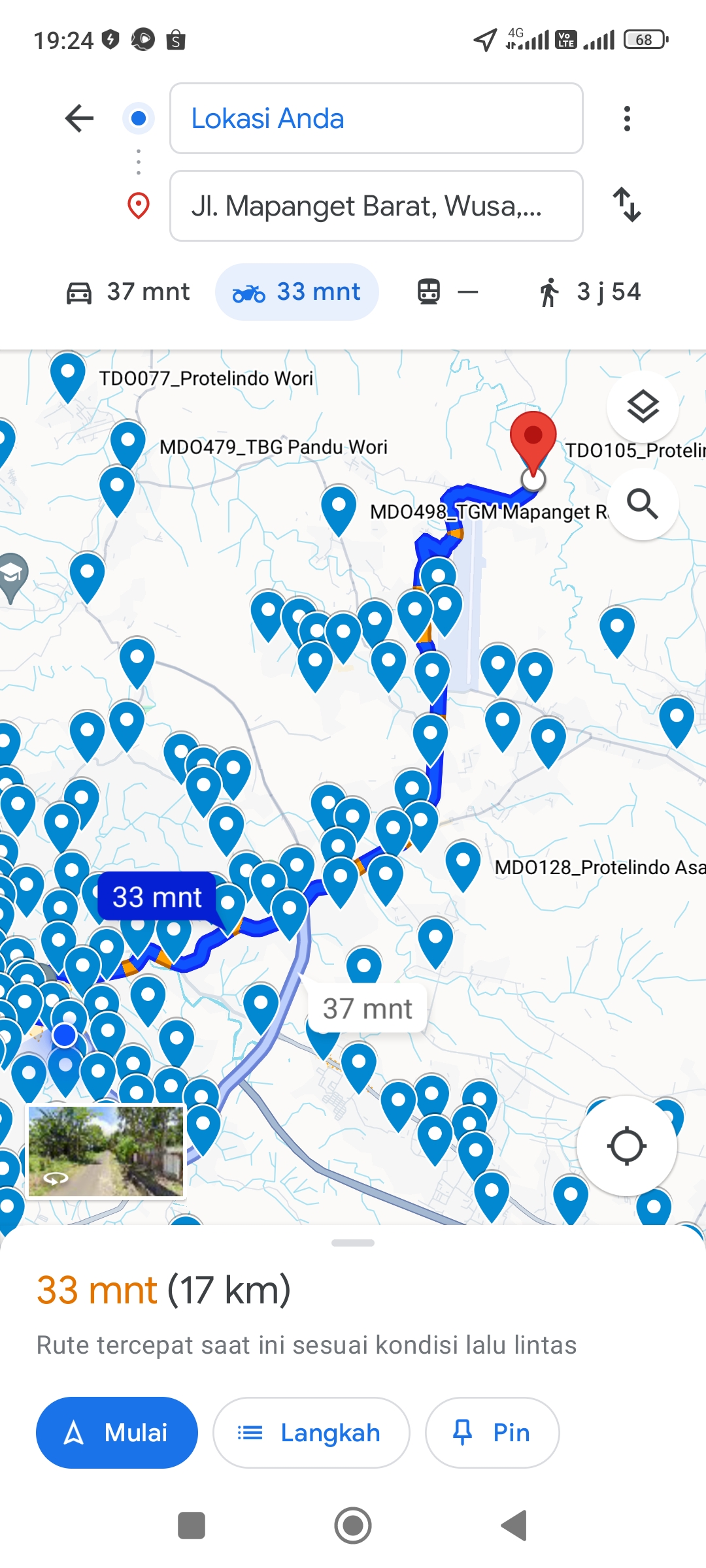Open the three-dot overflow menu
This screenshot has width=706, height=1568.
pyautogui.click(x=627, y=118)
